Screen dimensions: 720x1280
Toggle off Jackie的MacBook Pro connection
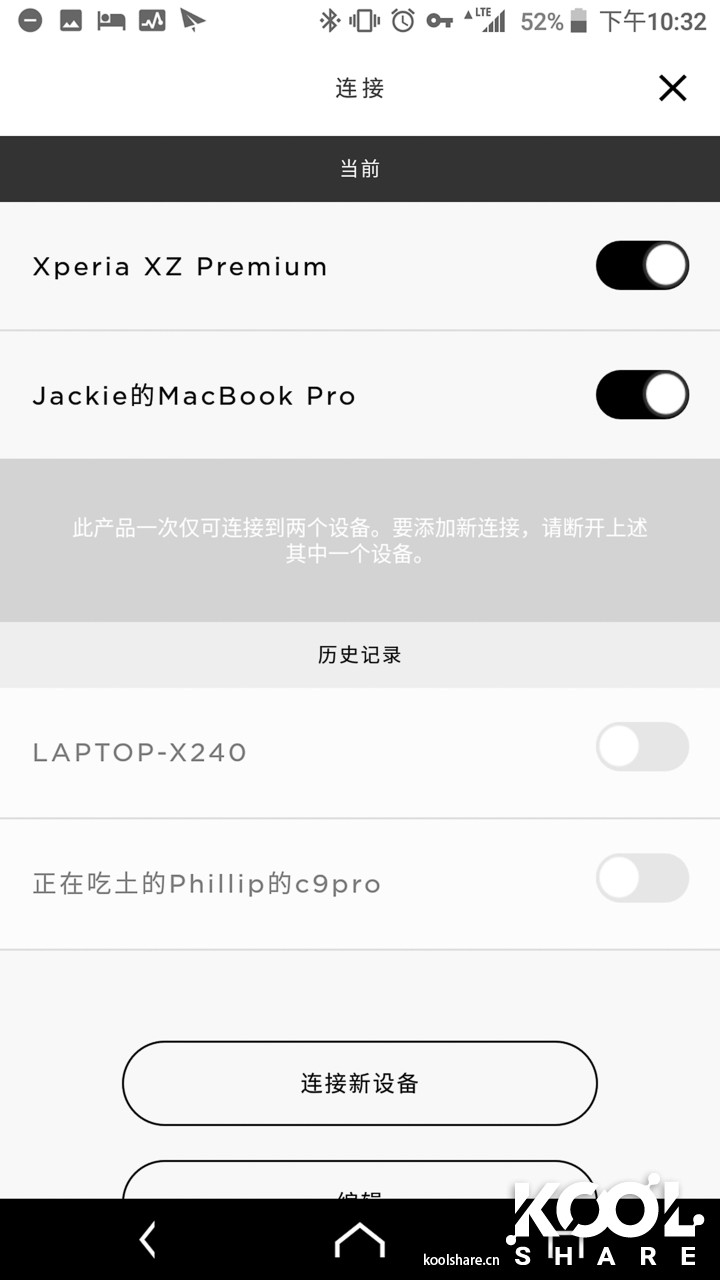pos(642,394)
